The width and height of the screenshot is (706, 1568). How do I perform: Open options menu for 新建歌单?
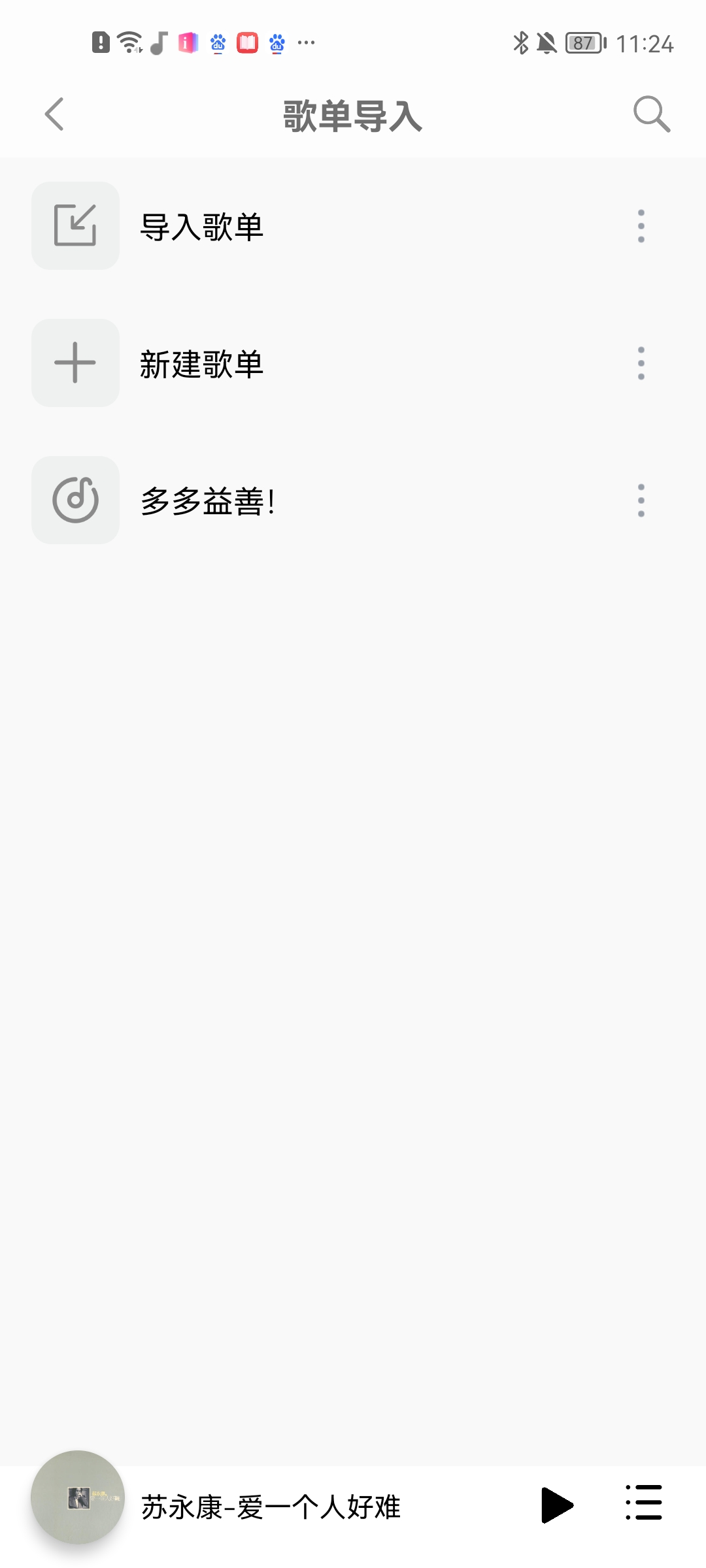(641, 363)
